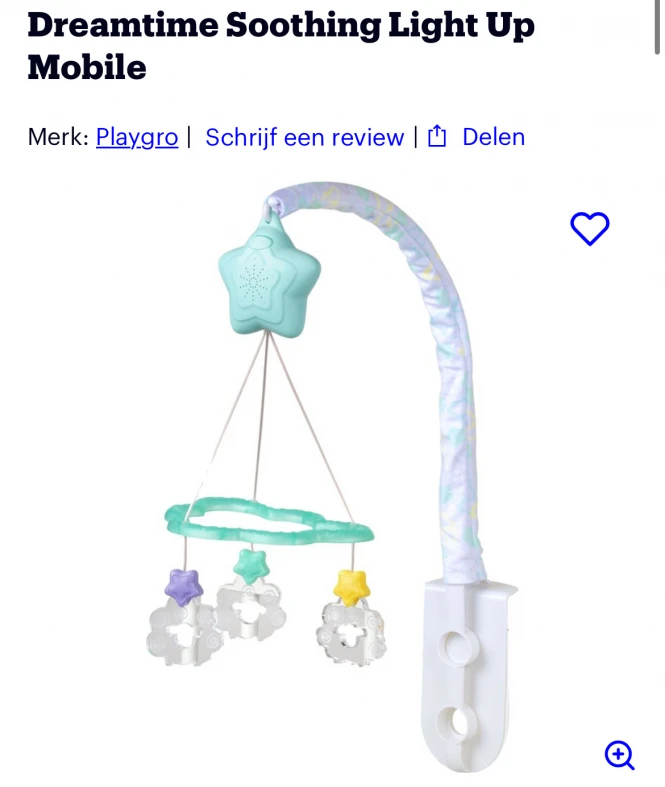Image resolution: width=665 pixels, height=787 pixels.
Task: Open the Playgro brand link
Action: [137, 137]
